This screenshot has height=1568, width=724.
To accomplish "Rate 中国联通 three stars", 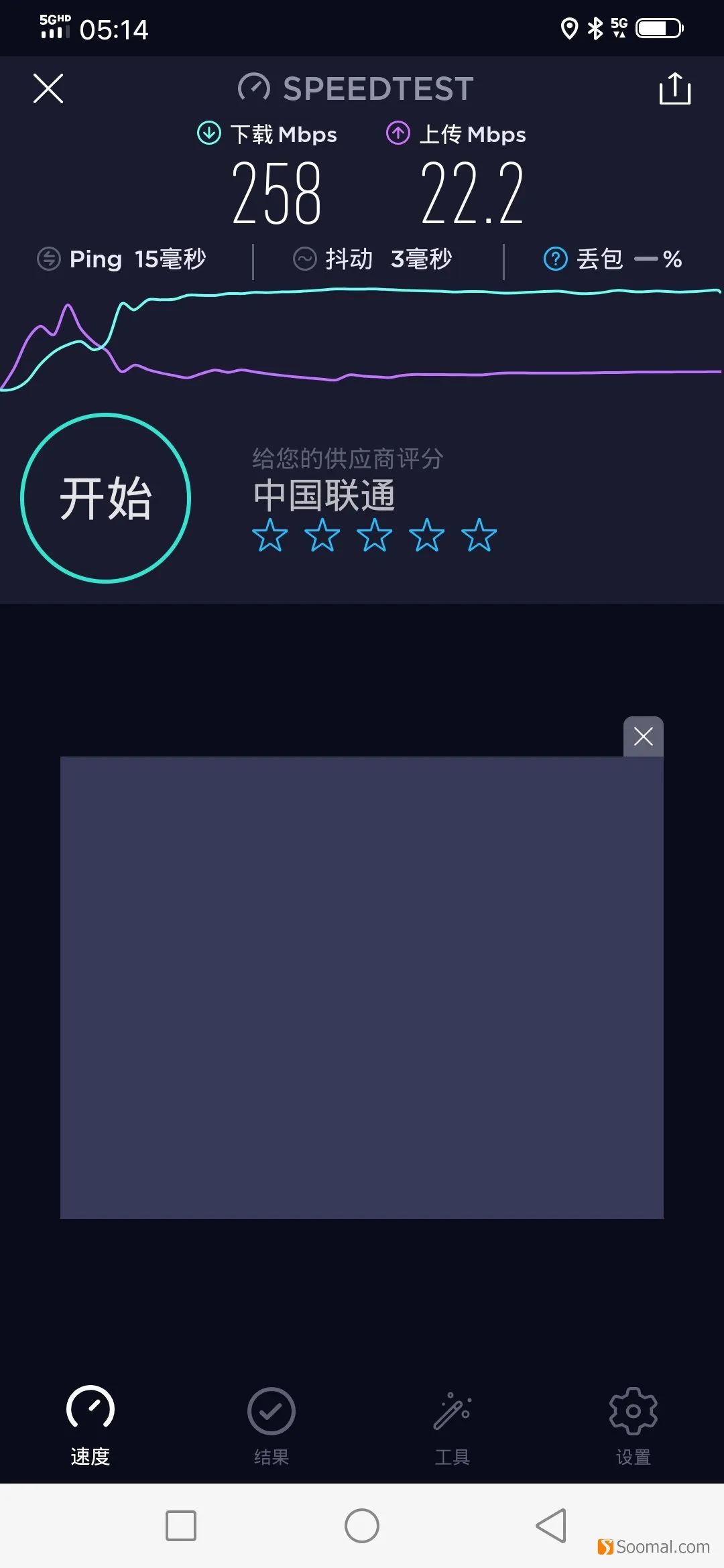I will (375, 535).
